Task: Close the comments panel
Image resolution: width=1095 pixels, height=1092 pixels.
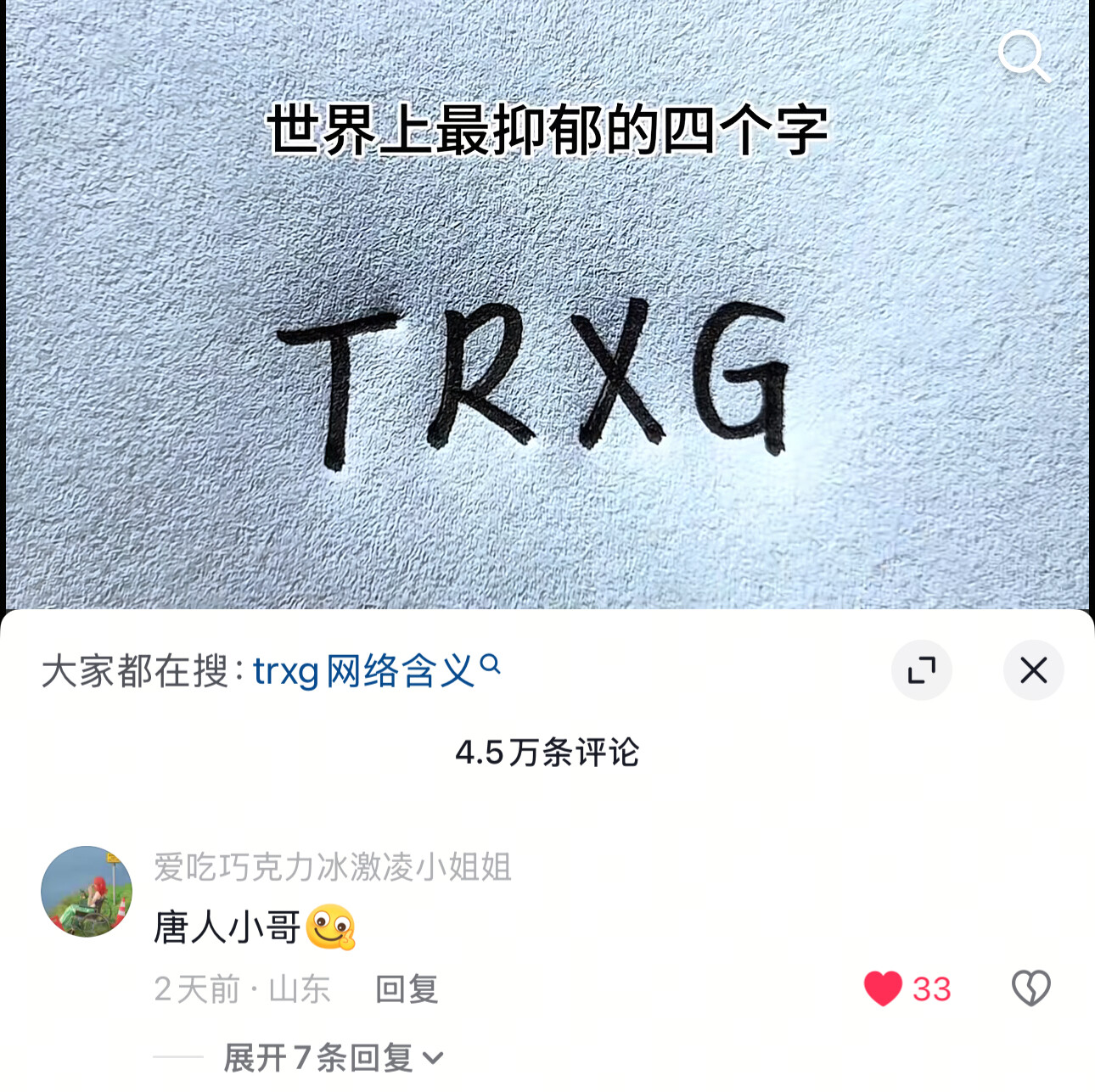Action: [x=1033, y=670]
